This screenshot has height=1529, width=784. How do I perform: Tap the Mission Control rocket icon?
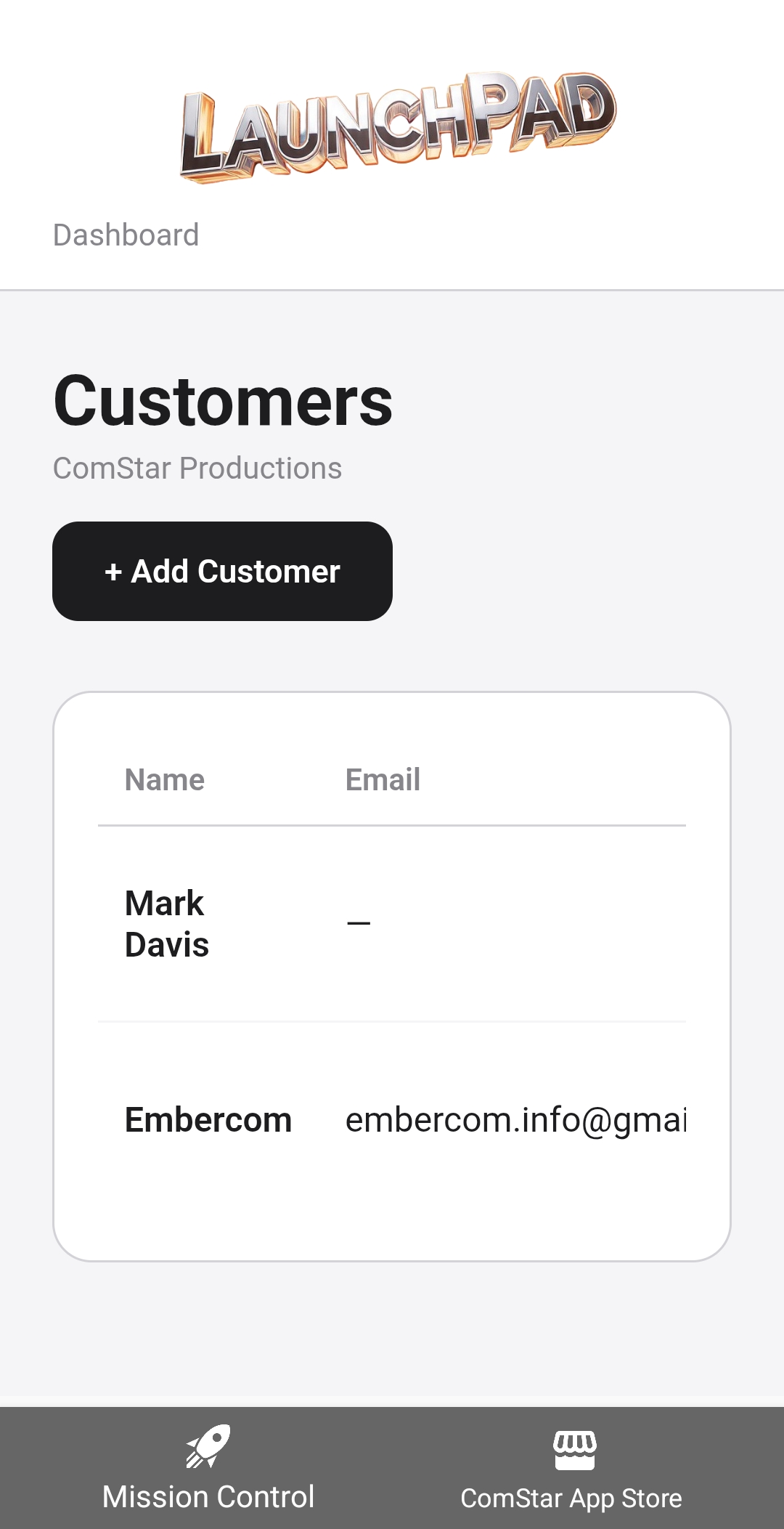[209, 1445]
